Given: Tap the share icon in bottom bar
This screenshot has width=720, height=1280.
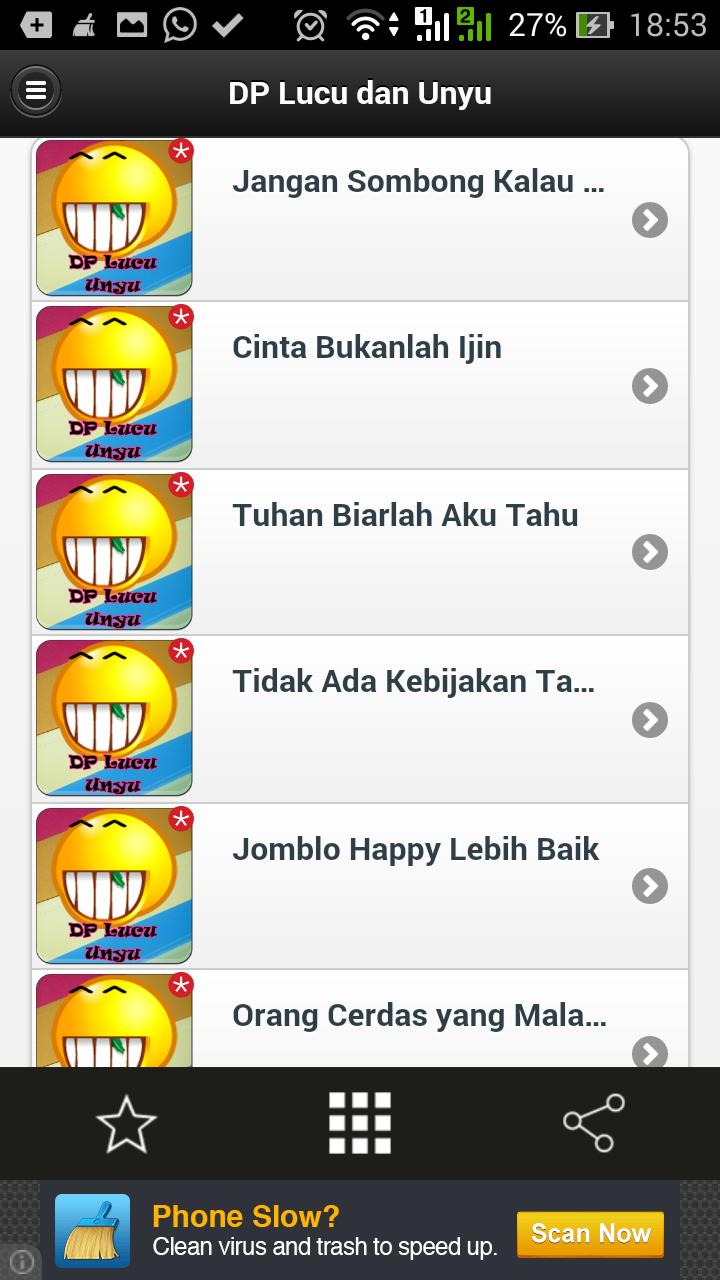Looking at the screenshot, I should point(594,1123).
